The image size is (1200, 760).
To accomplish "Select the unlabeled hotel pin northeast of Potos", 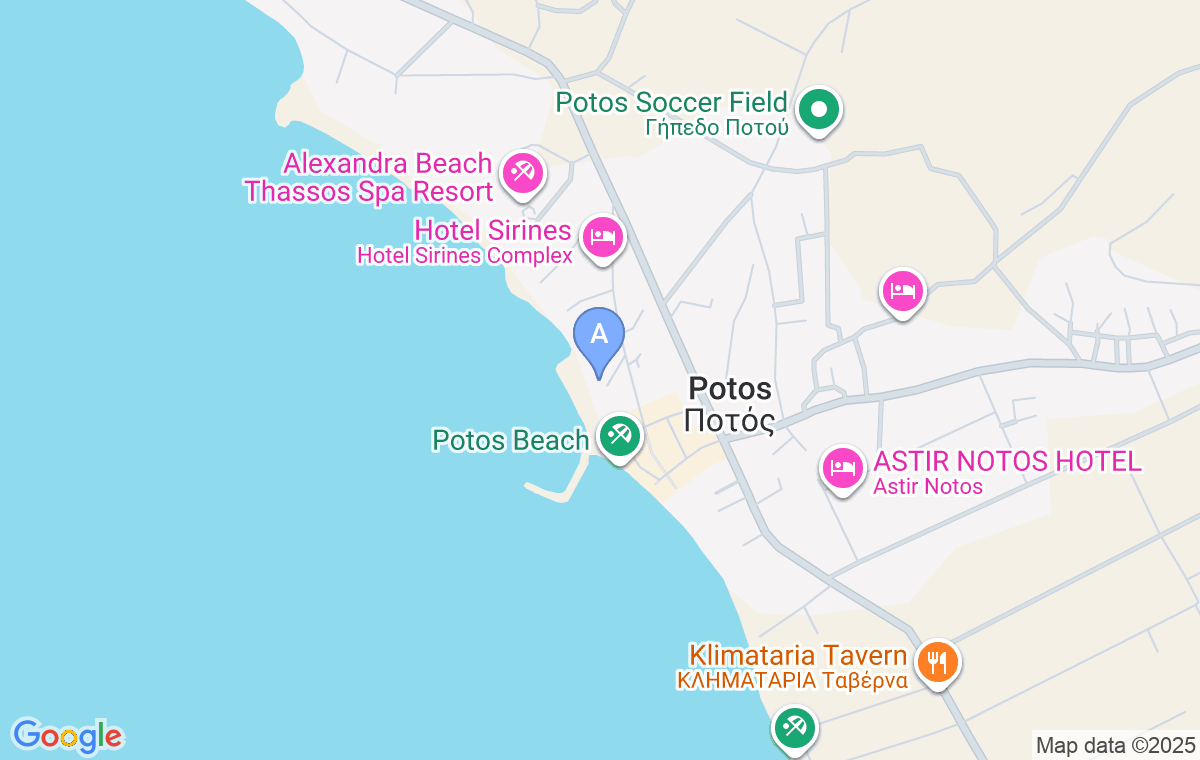I will [x=903, y=291].
